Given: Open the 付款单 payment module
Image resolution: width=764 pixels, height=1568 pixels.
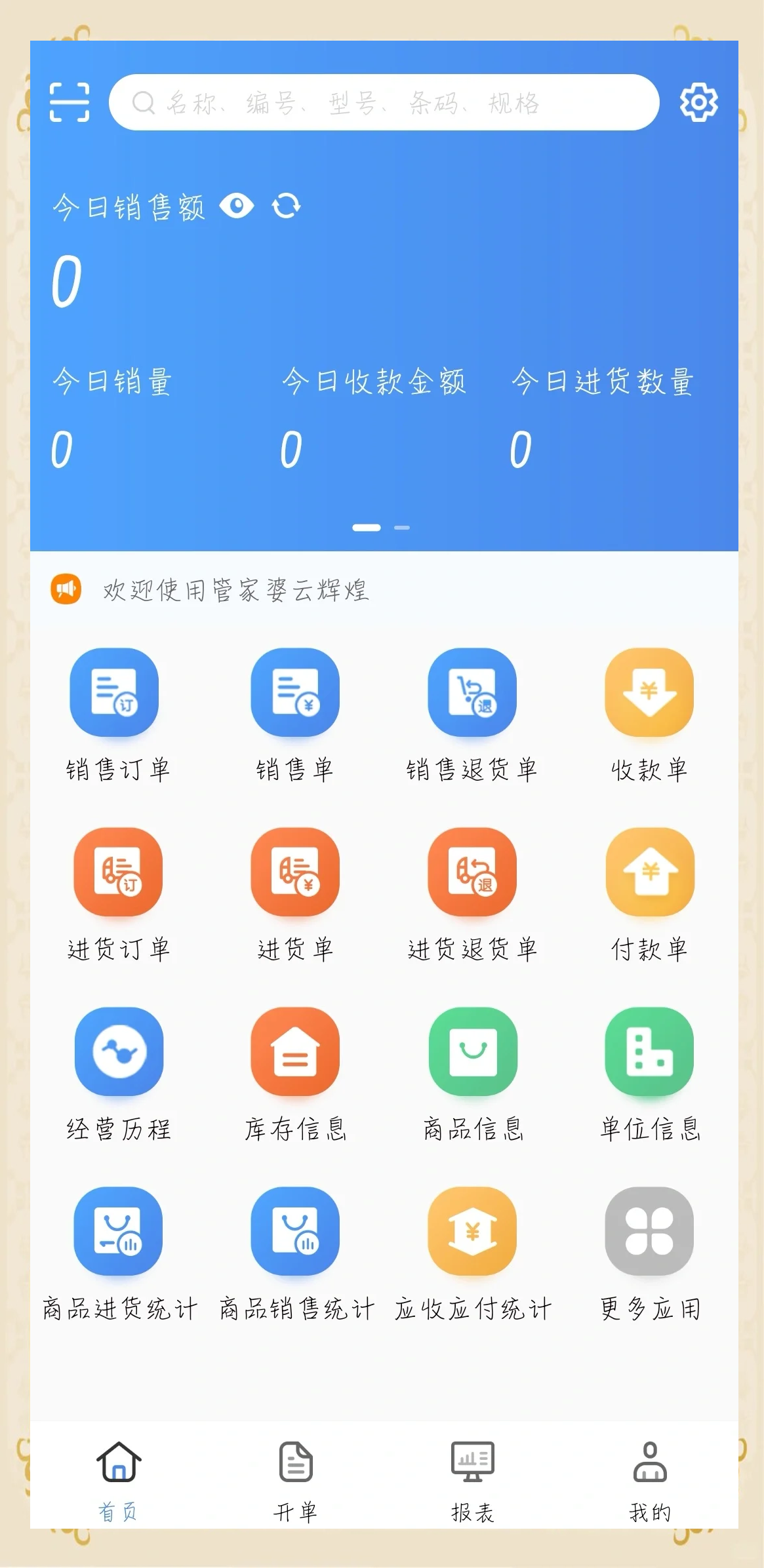Looking at the screenshot, I should tap(649, 872).
